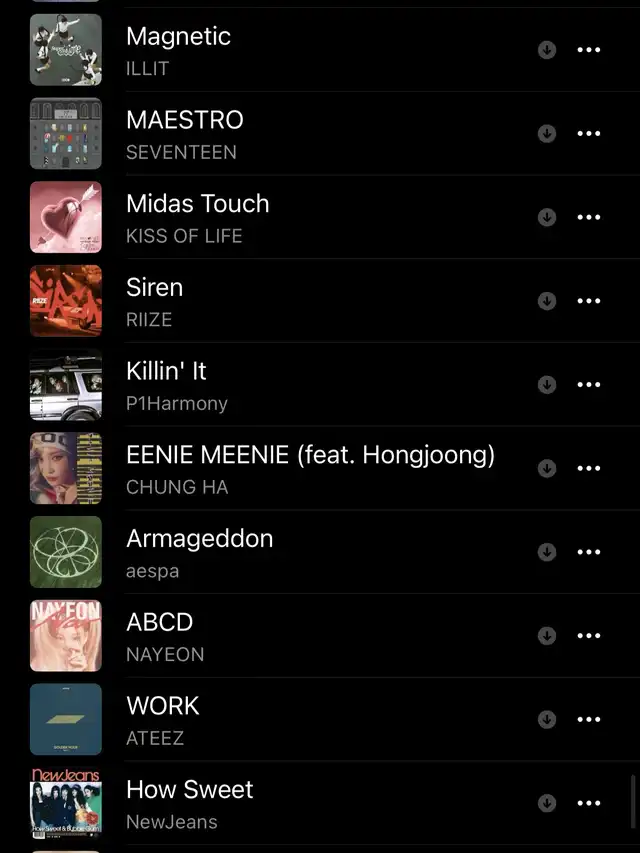Play the song Magnetic by ILLIT
This screenshot has height=853, width=640.
[x=178, y=50]
